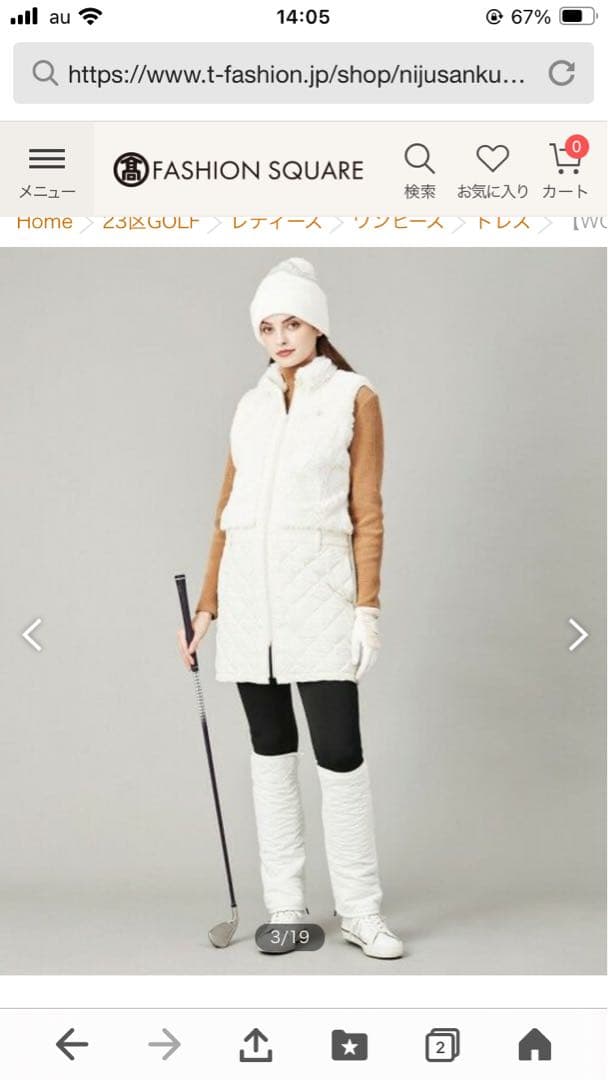Reload the page
This screenshot has width=608, height=1080.
click(562, 73)
